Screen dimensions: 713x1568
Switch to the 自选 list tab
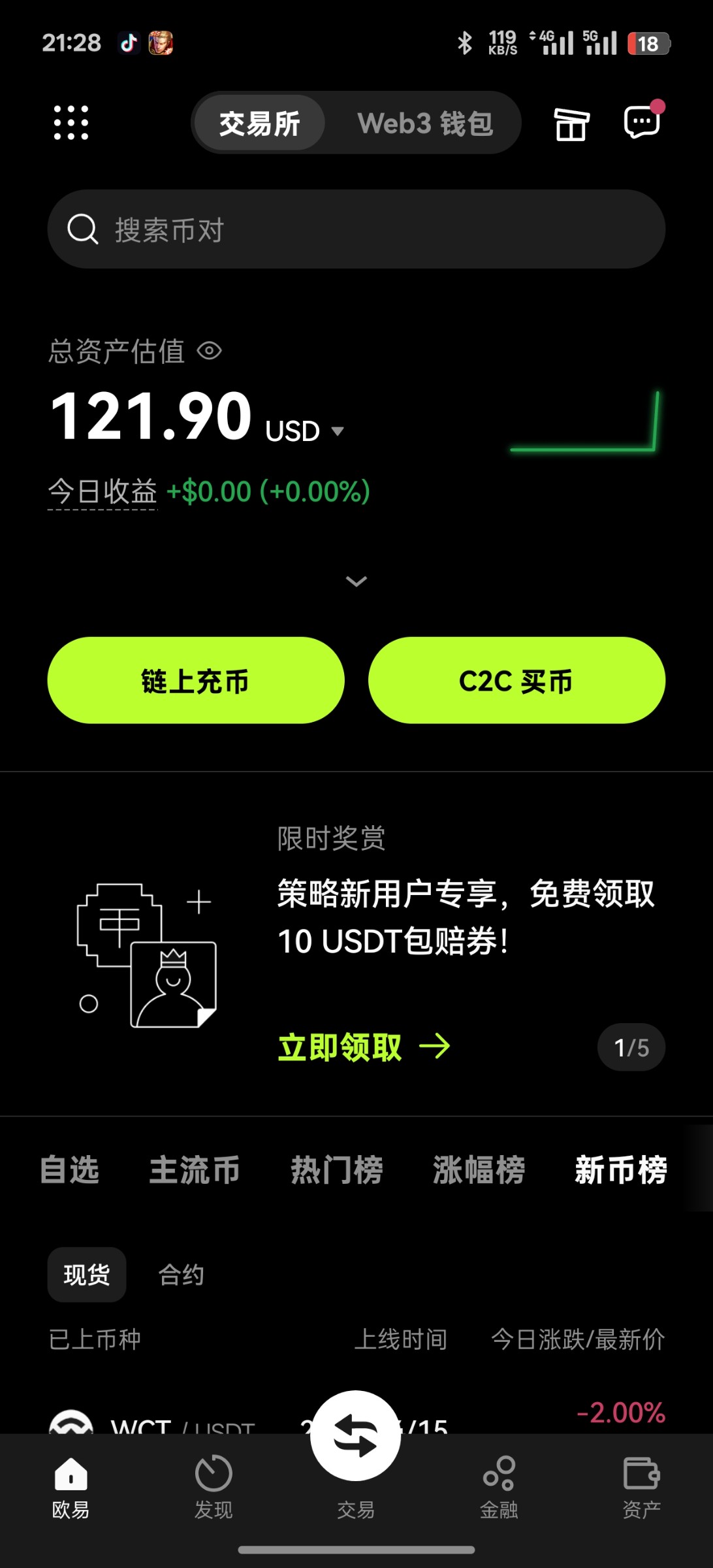pos(69,1169)
